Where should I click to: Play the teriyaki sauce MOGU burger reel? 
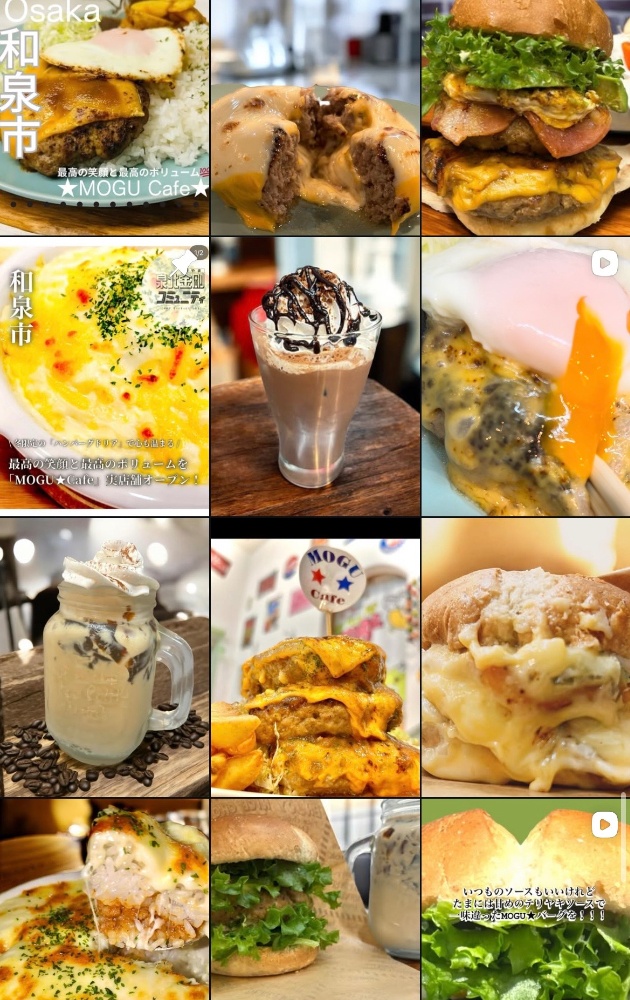526,900
